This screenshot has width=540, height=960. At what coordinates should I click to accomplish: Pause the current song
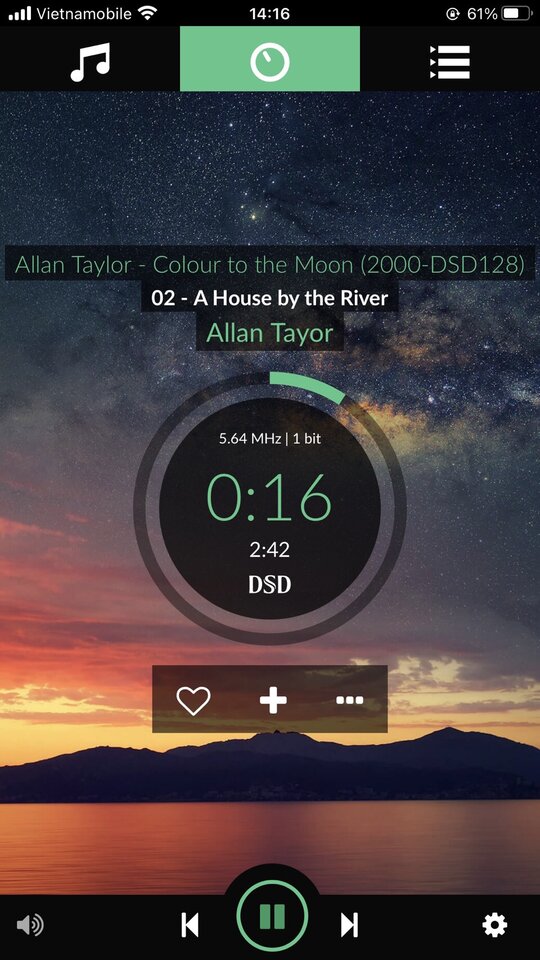(272, 917)
